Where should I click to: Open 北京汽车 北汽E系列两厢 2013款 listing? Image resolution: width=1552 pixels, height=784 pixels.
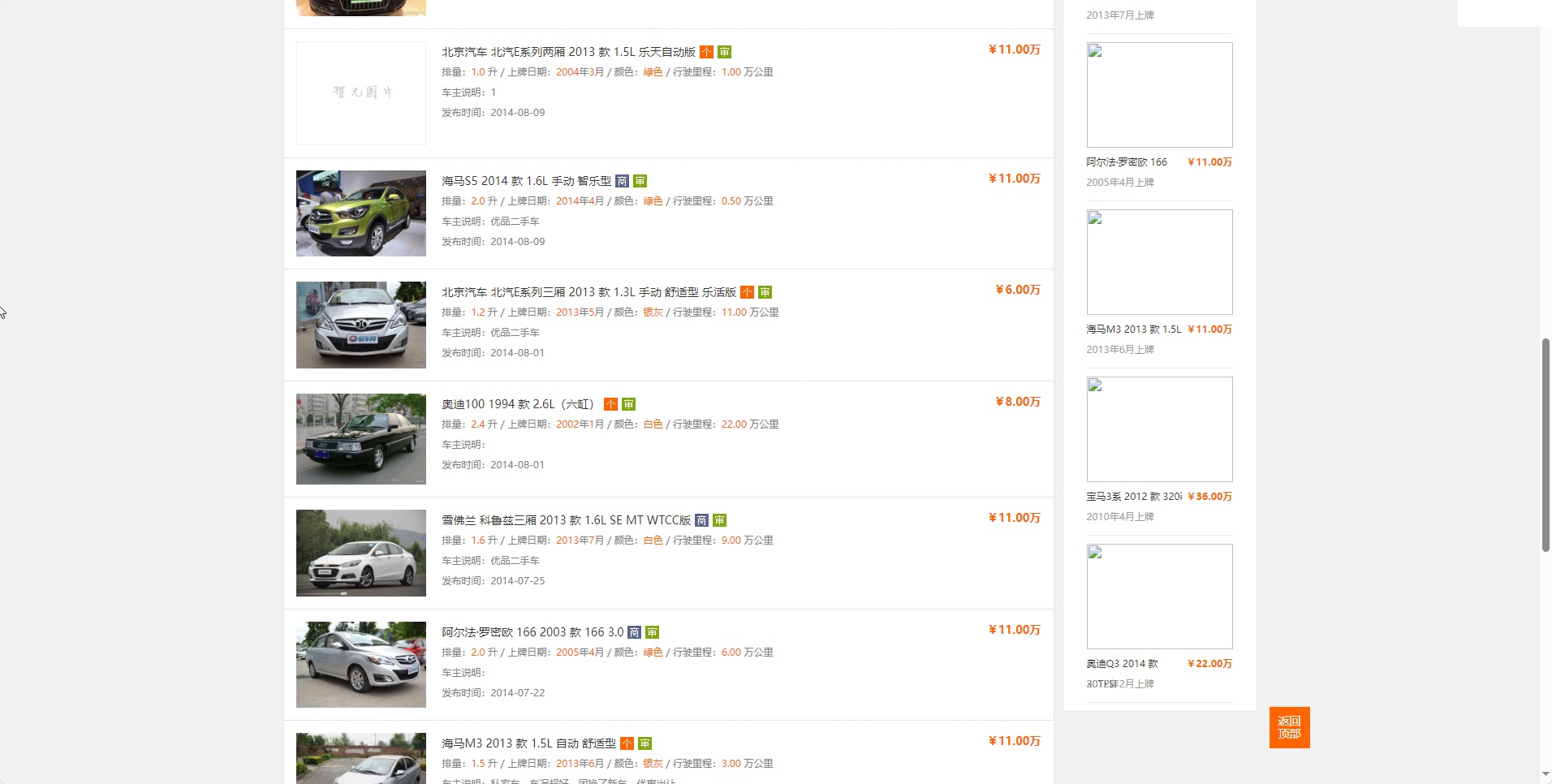click(x=568, y=52)
